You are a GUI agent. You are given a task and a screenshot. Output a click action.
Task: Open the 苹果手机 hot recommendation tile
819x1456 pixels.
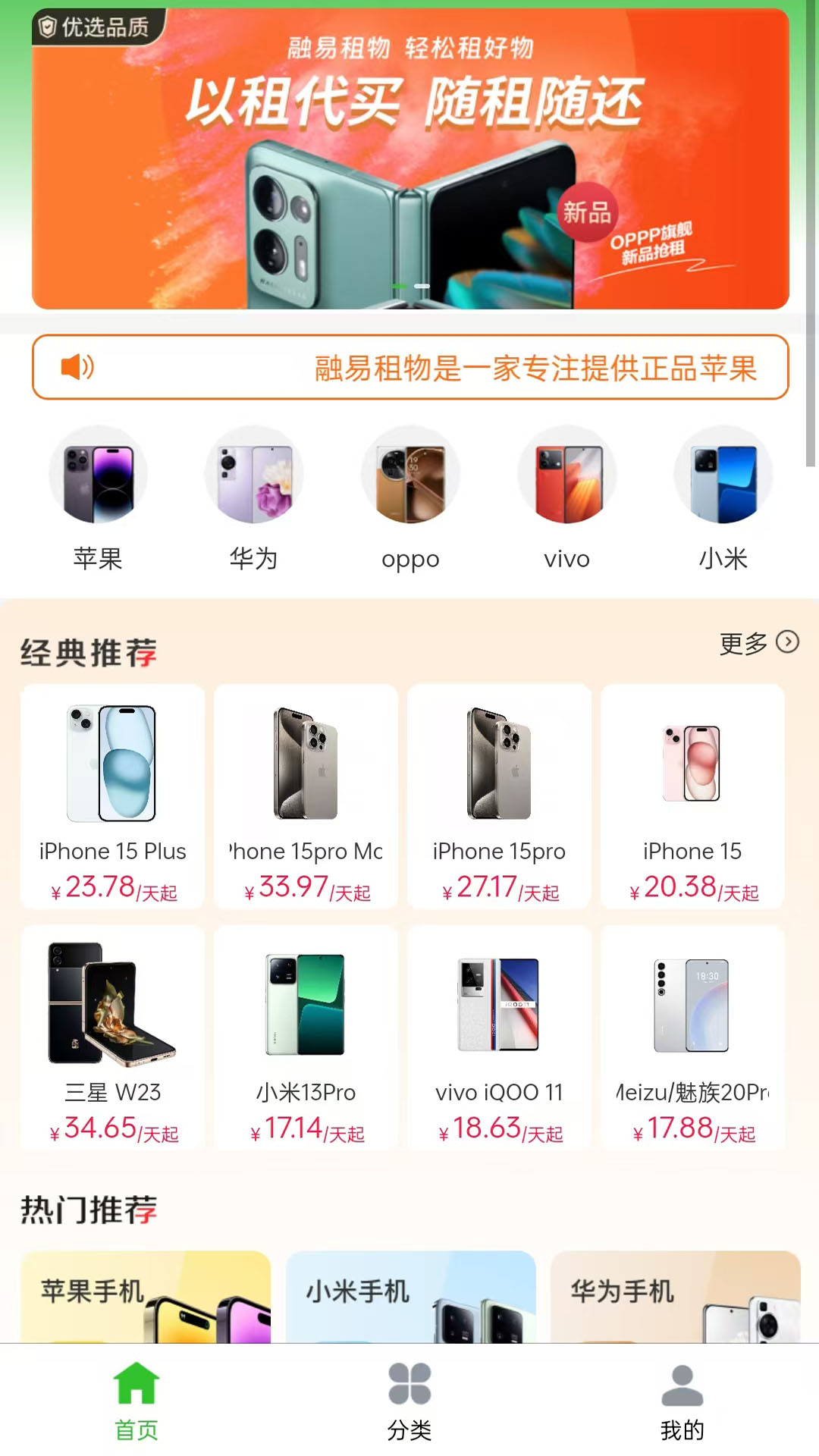click(146, 1297)
